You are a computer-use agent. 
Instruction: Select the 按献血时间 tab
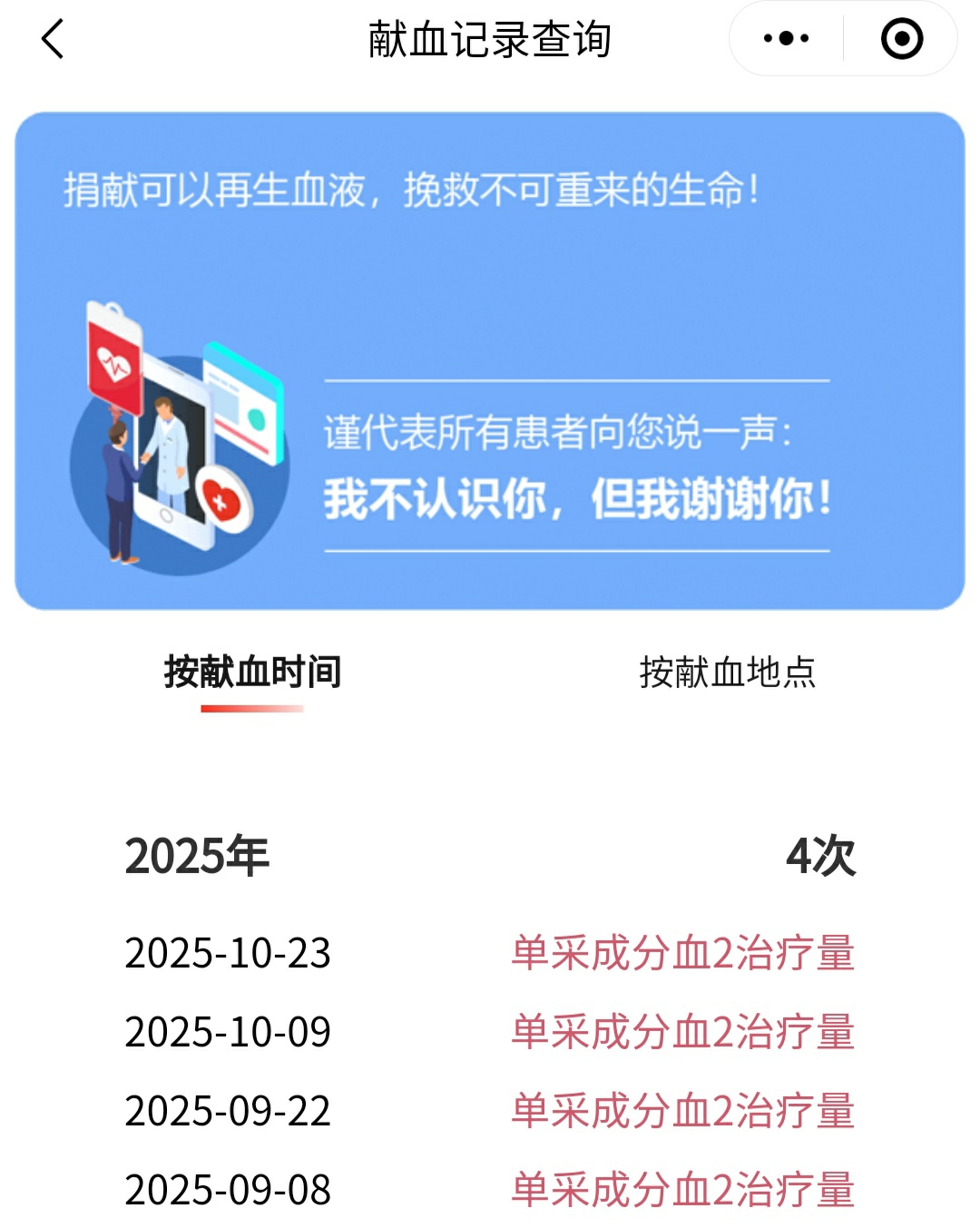tap(252, 673)
